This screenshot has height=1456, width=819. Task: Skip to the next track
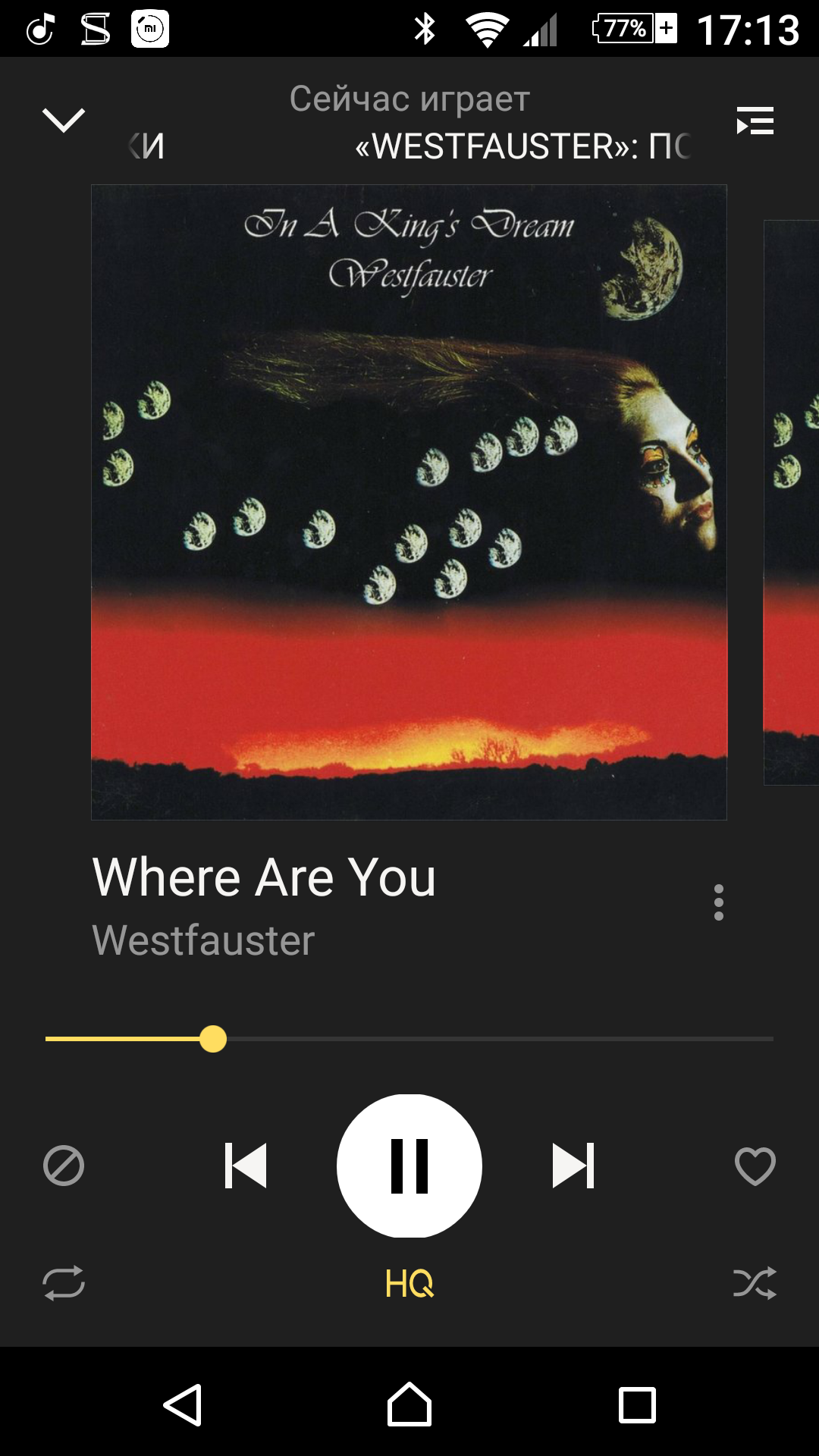[x=573, y=1166]
